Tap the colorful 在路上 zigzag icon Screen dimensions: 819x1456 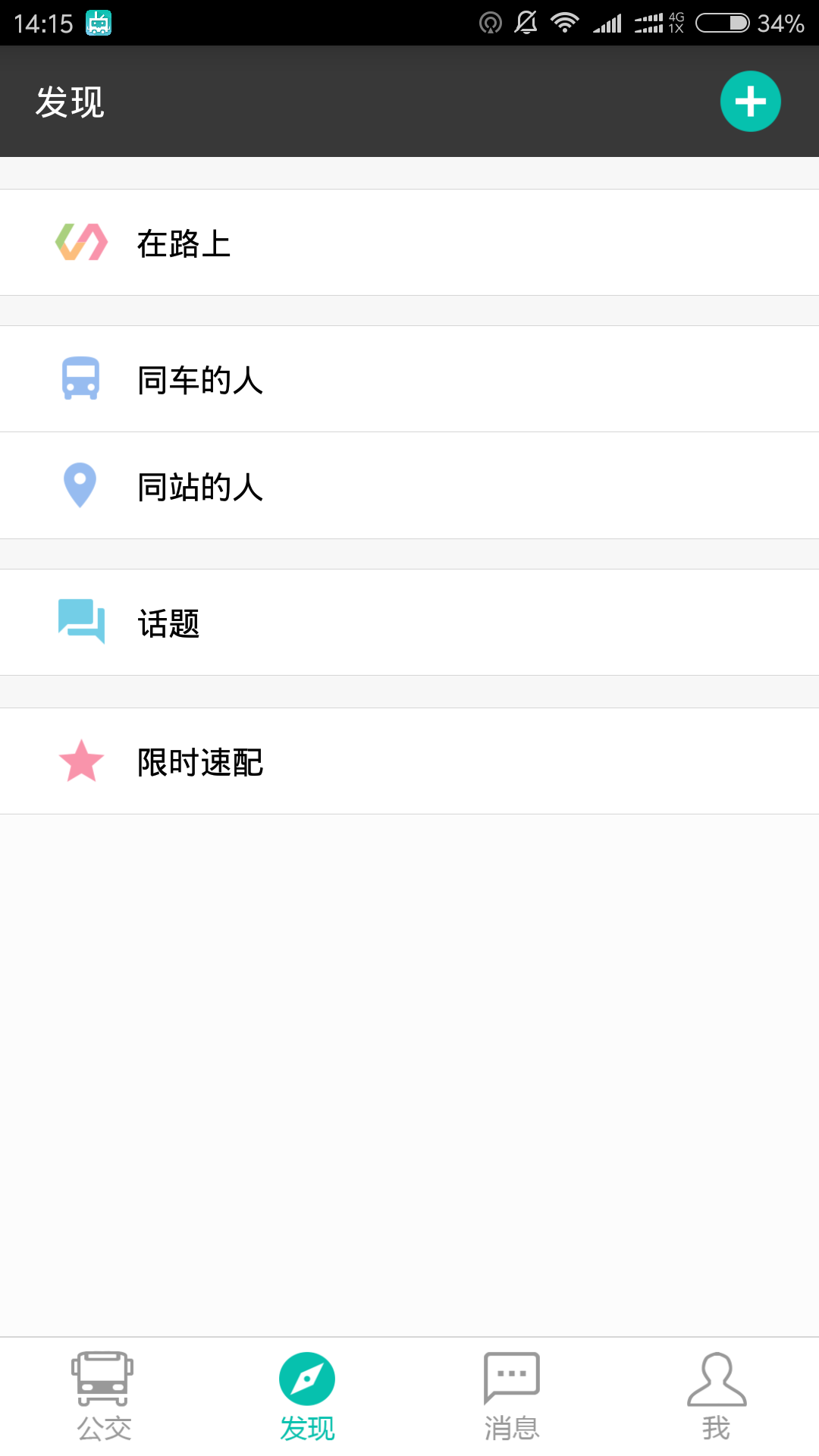coord(80,243)
